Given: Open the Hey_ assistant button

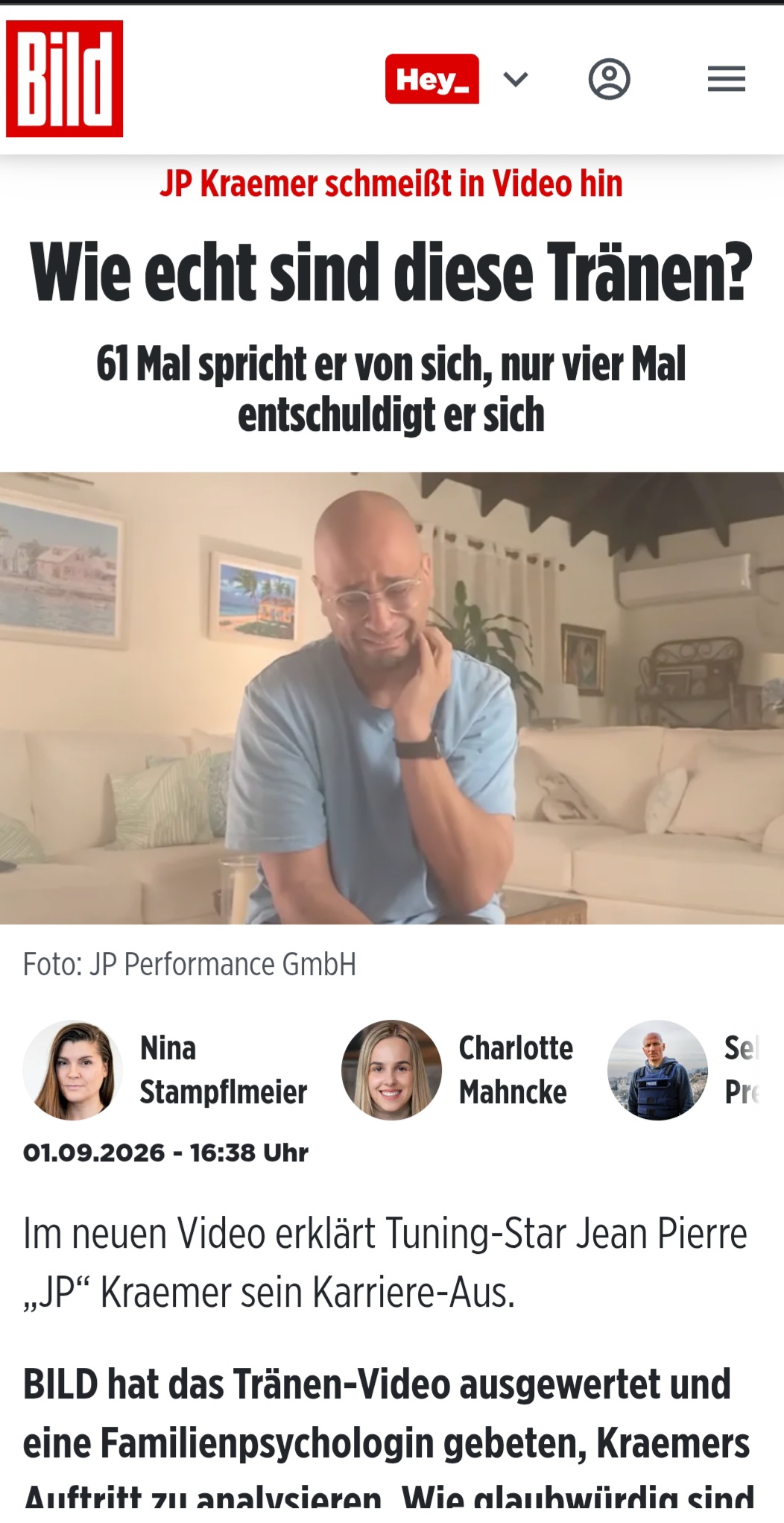Looking at the screenshot, I should click(432, 79).
